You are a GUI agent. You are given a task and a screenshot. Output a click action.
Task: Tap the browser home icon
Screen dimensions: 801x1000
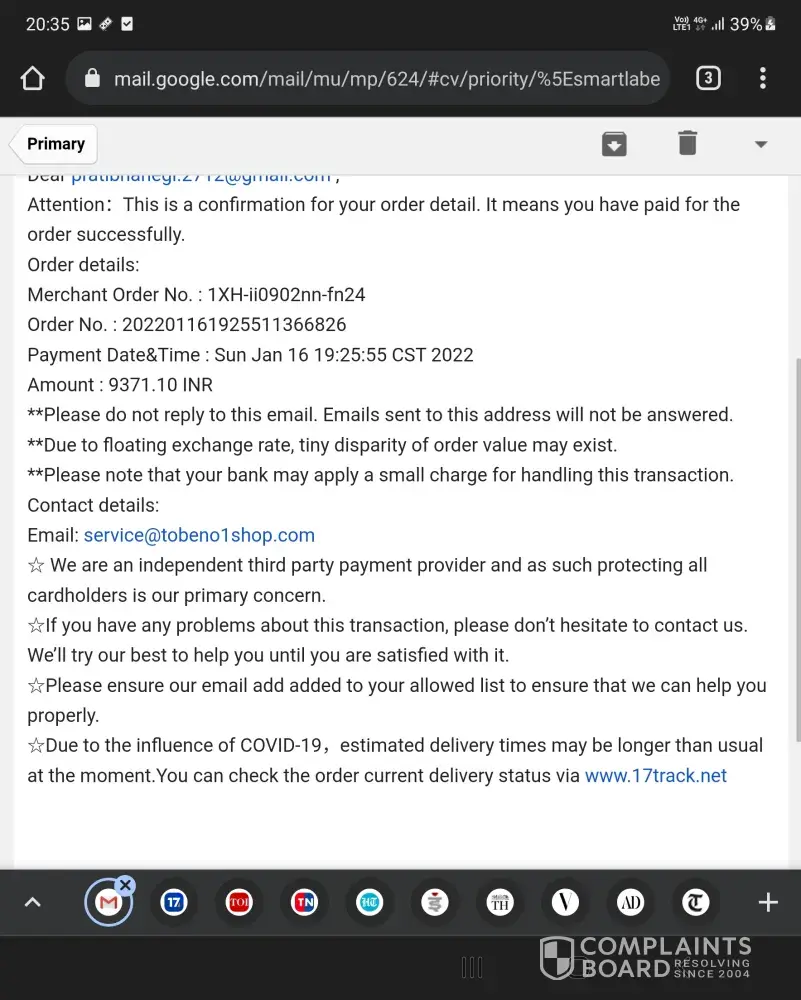(32, 79)
